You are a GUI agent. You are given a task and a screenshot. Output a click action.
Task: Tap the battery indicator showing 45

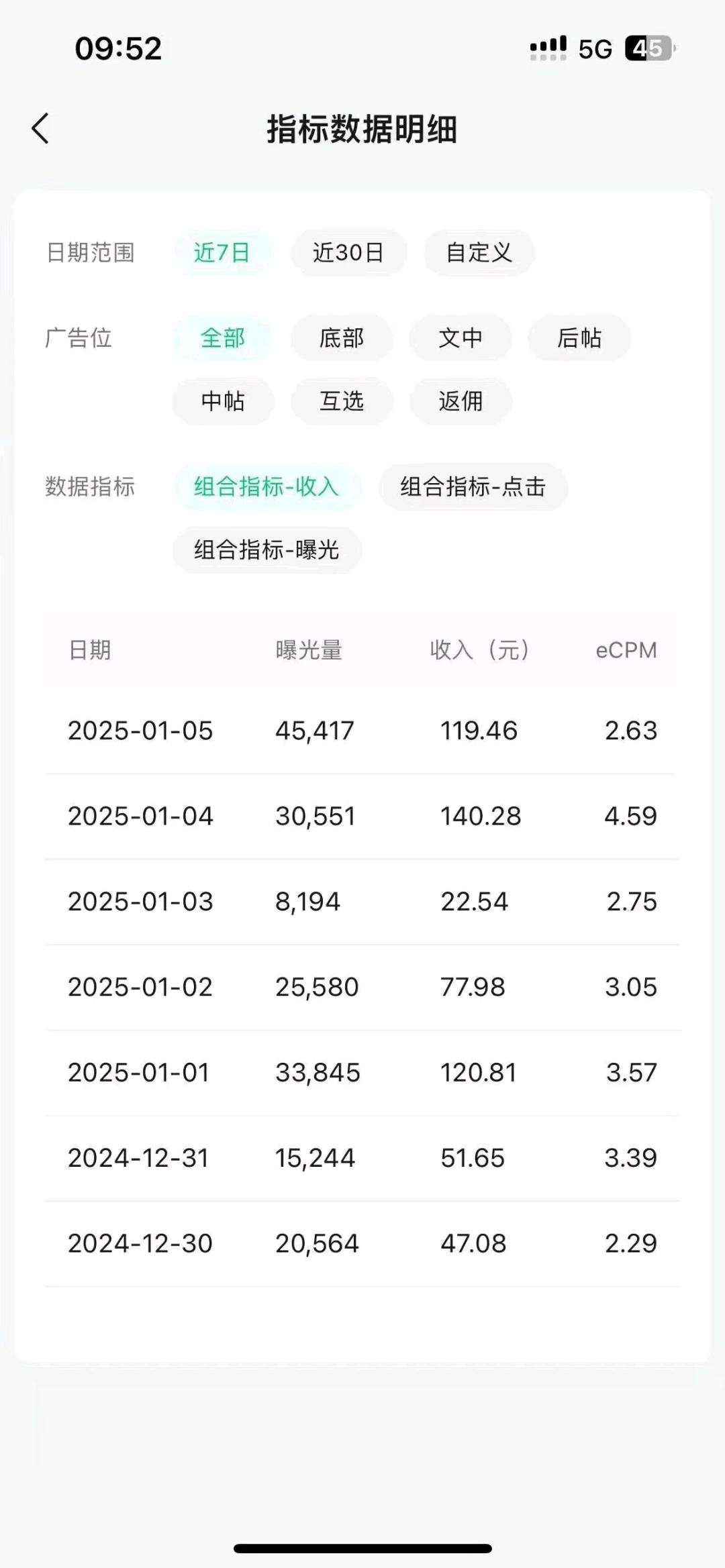coord(646,48)
